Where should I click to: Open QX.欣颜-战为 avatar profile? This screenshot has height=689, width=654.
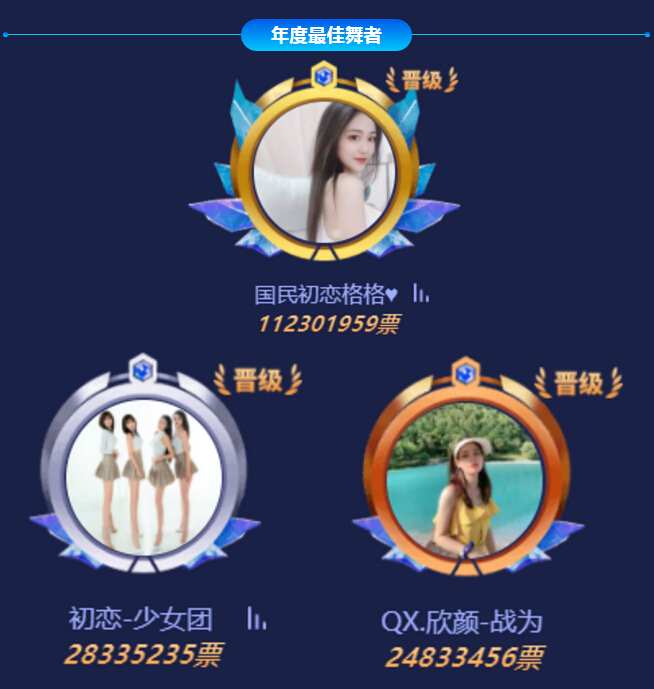(465, 480)
